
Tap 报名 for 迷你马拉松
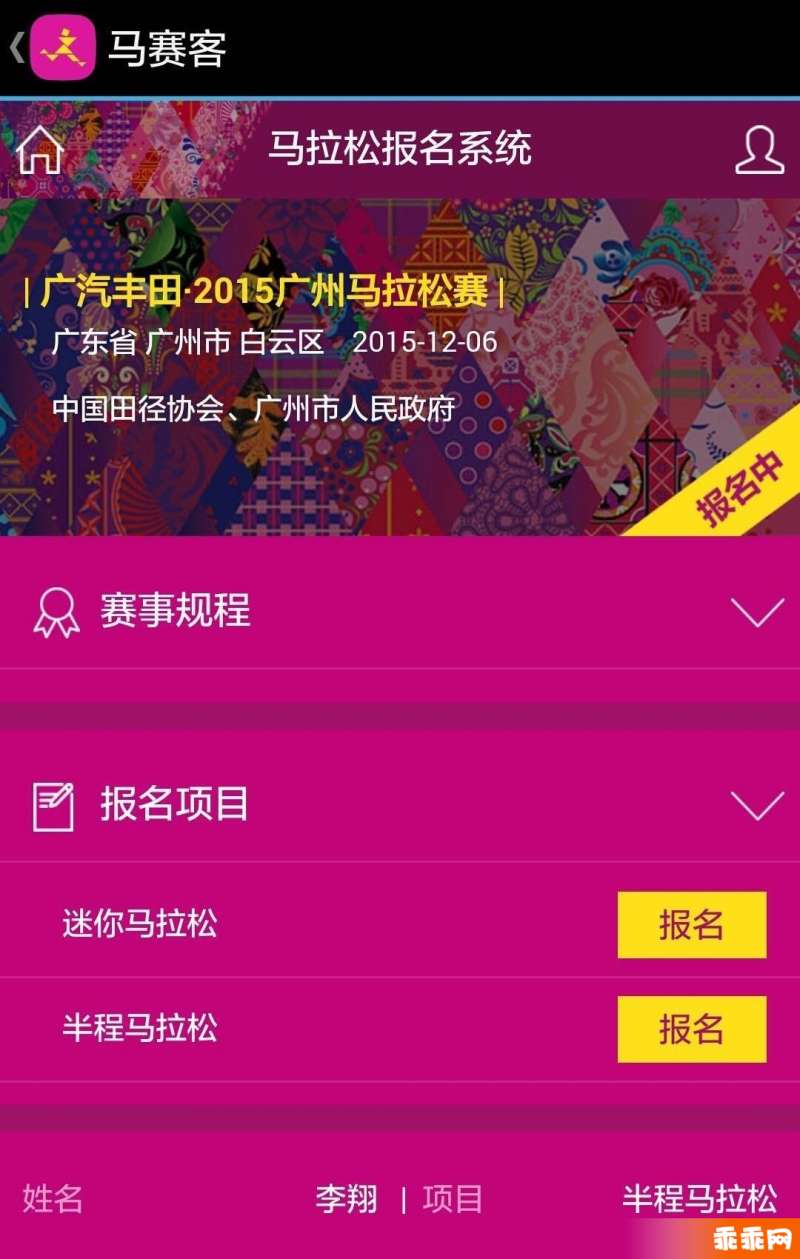(691, 925)
